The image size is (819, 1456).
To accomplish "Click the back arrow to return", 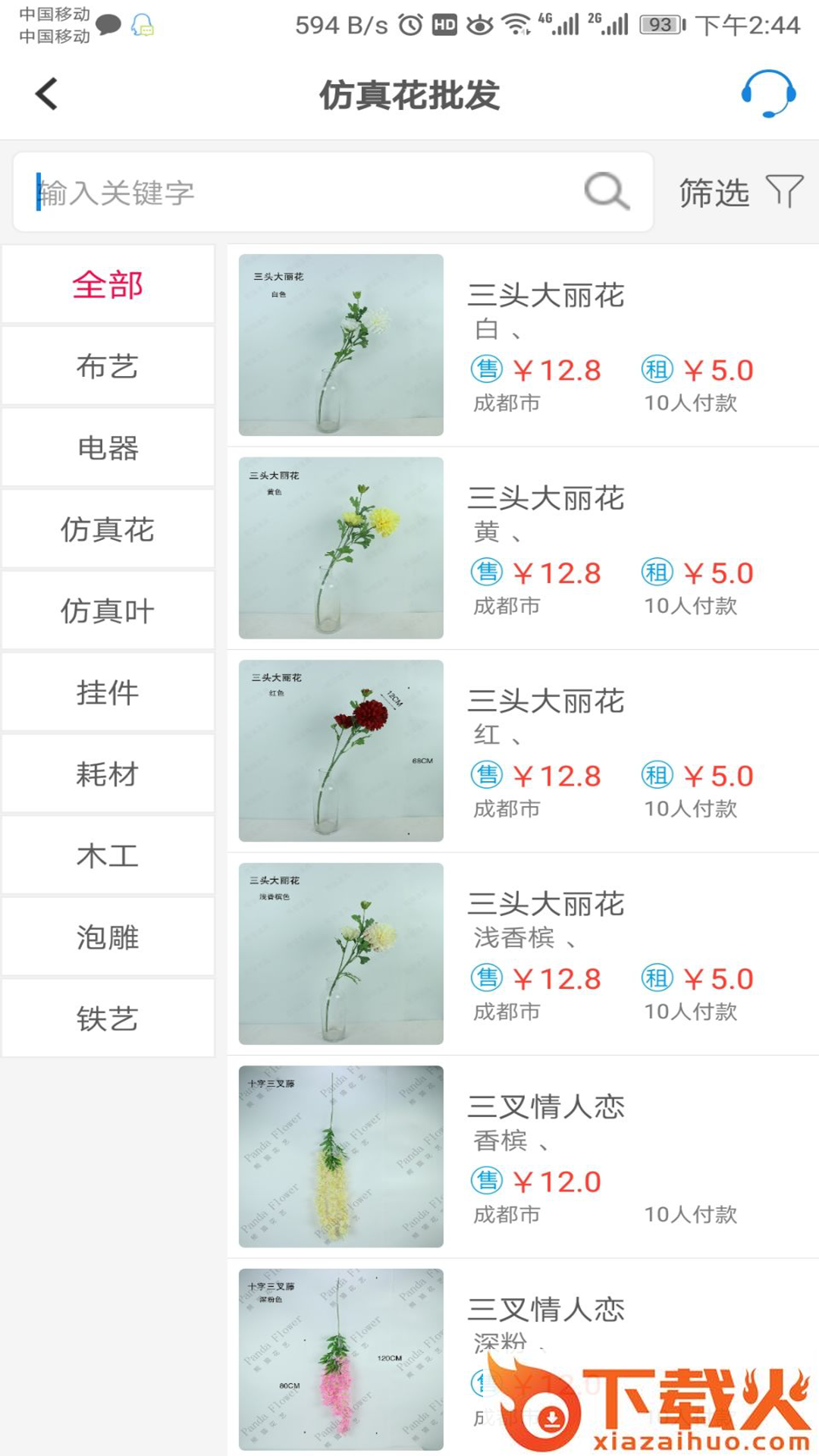I will tap(45, 95).
